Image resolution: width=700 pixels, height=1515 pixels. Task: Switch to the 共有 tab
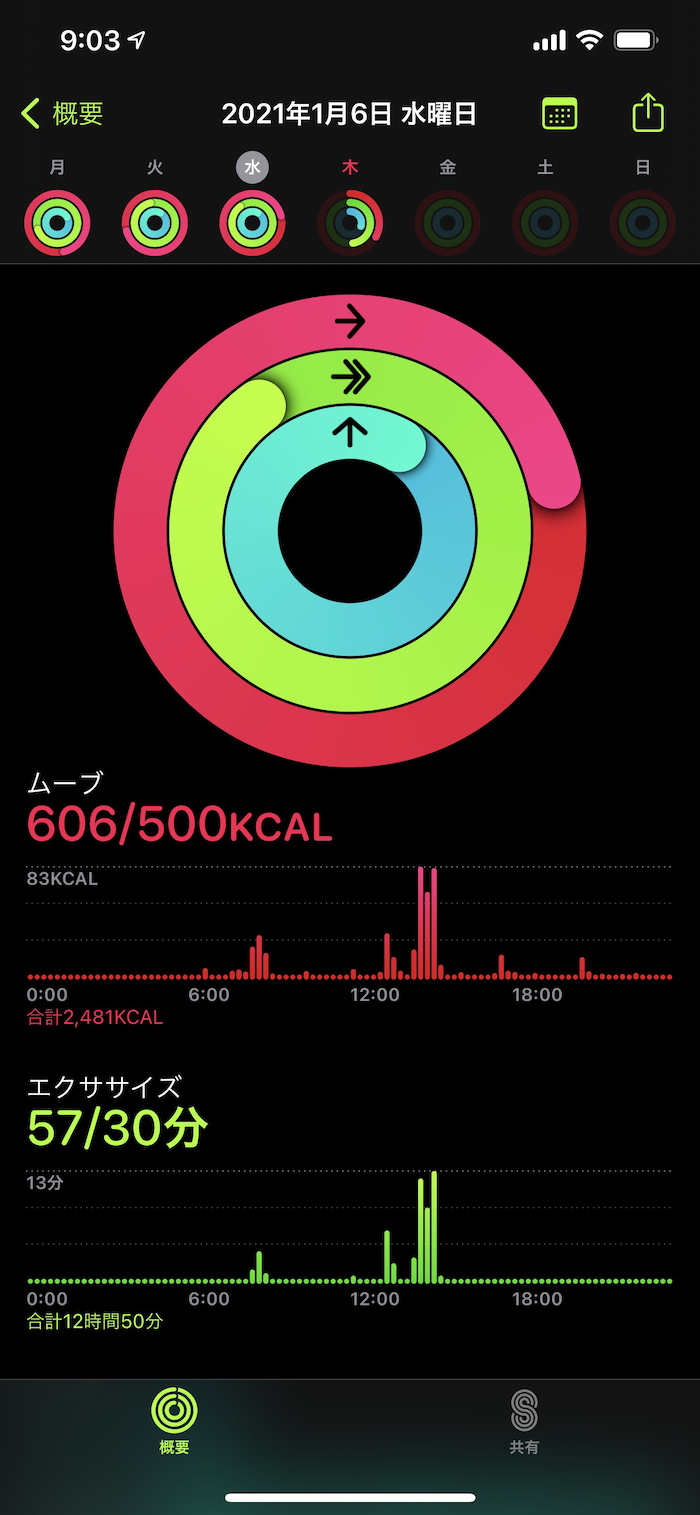pos(524,1421)
